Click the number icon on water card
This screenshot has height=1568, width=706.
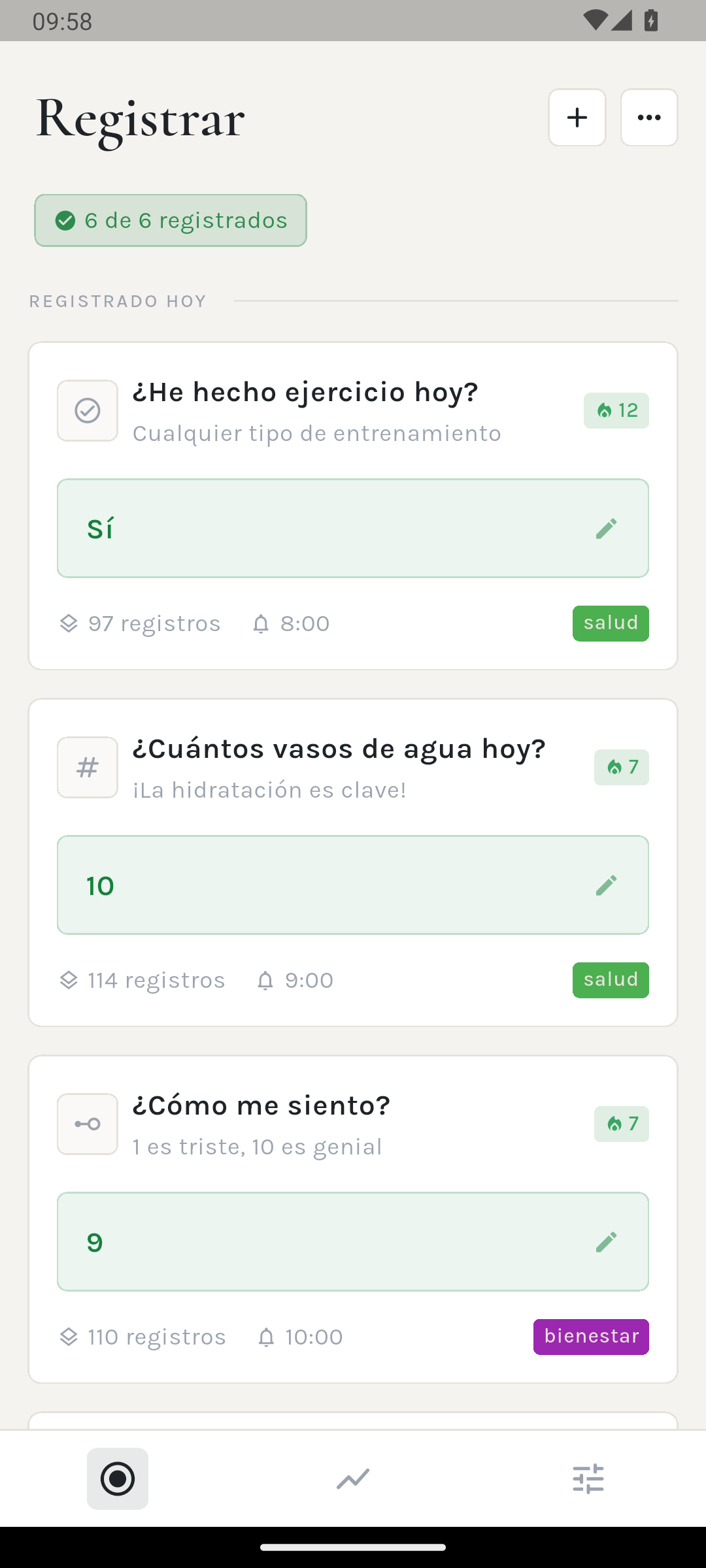point(87,767)
